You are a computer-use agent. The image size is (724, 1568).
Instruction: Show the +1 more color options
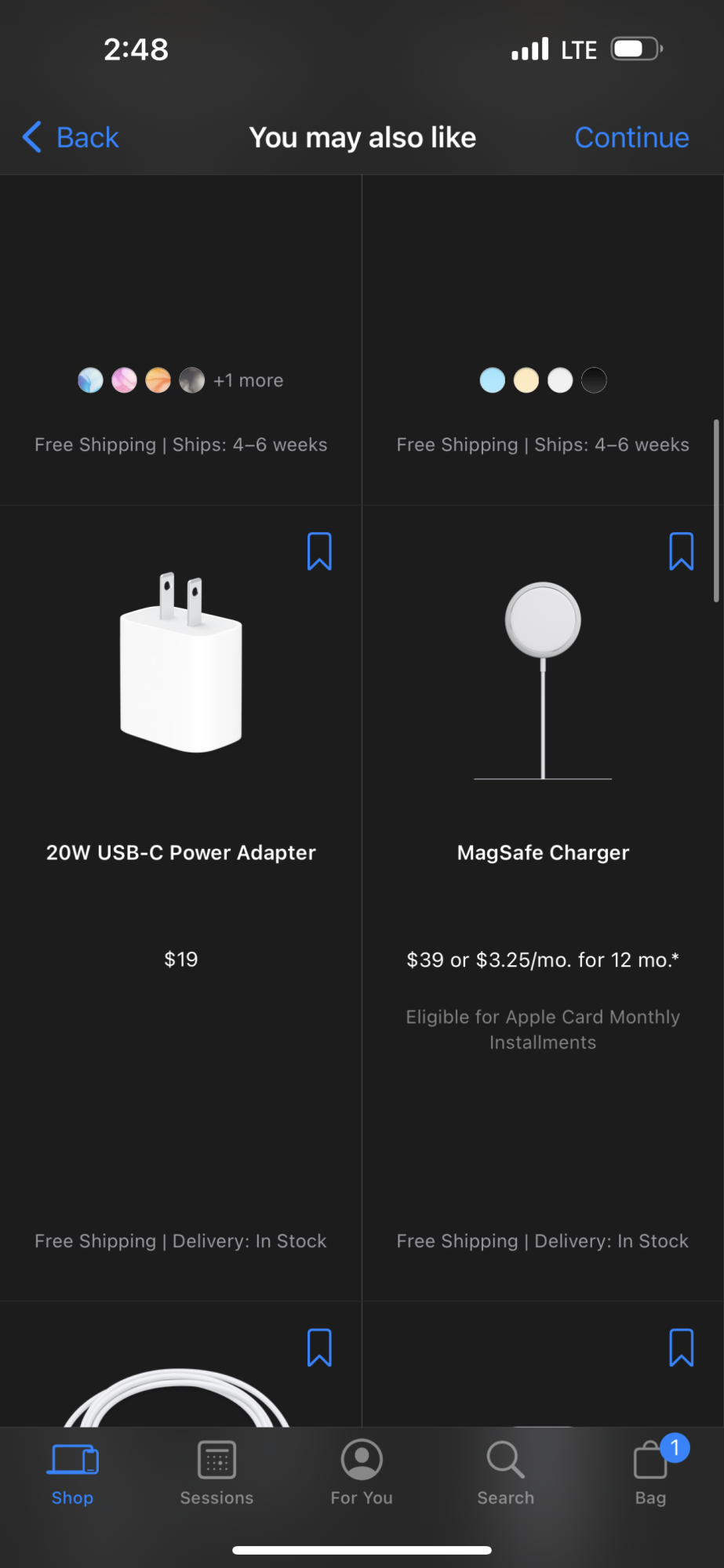tap(249, 381)
